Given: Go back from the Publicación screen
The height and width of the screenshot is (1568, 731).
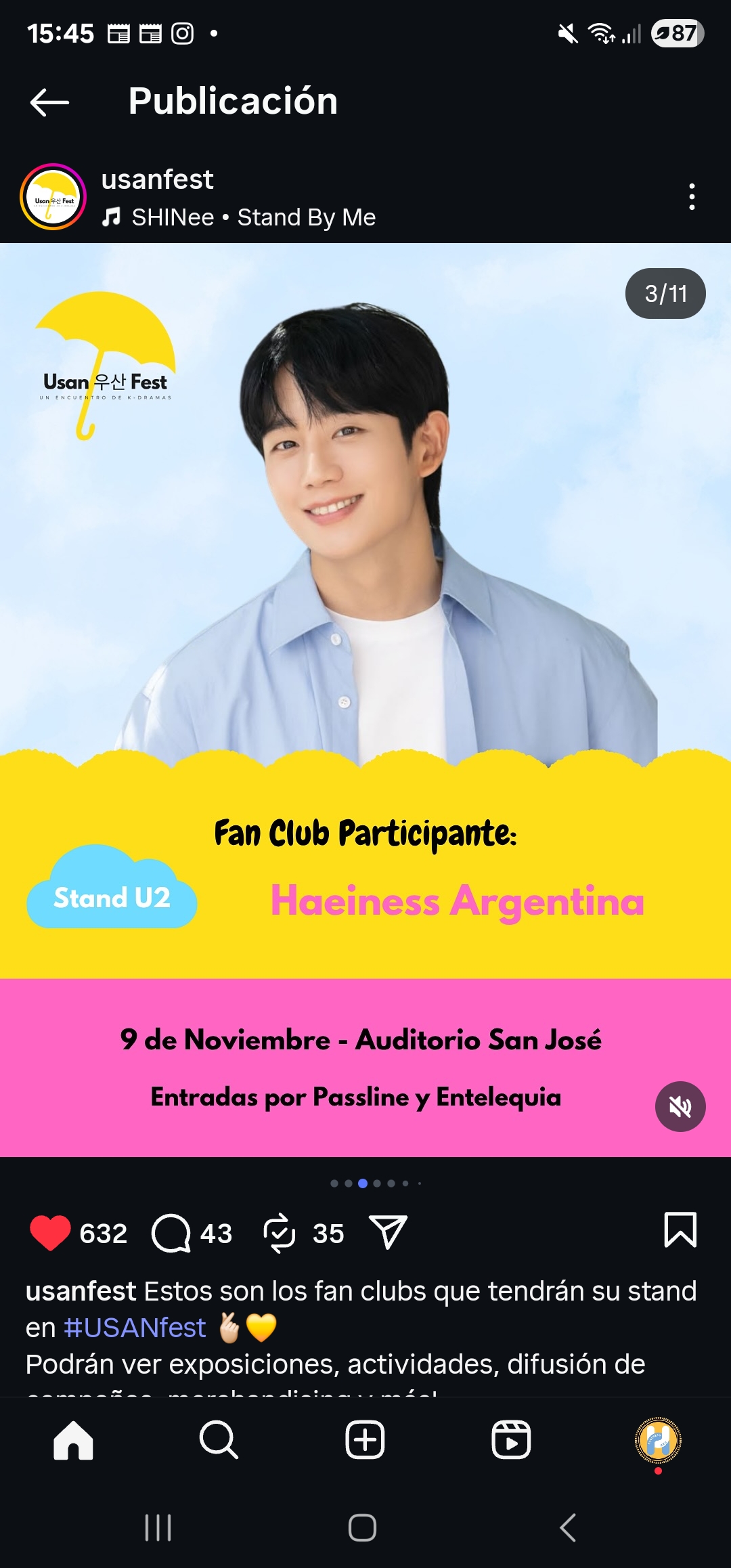Looking at the screenshot, I should pos(49,102).
